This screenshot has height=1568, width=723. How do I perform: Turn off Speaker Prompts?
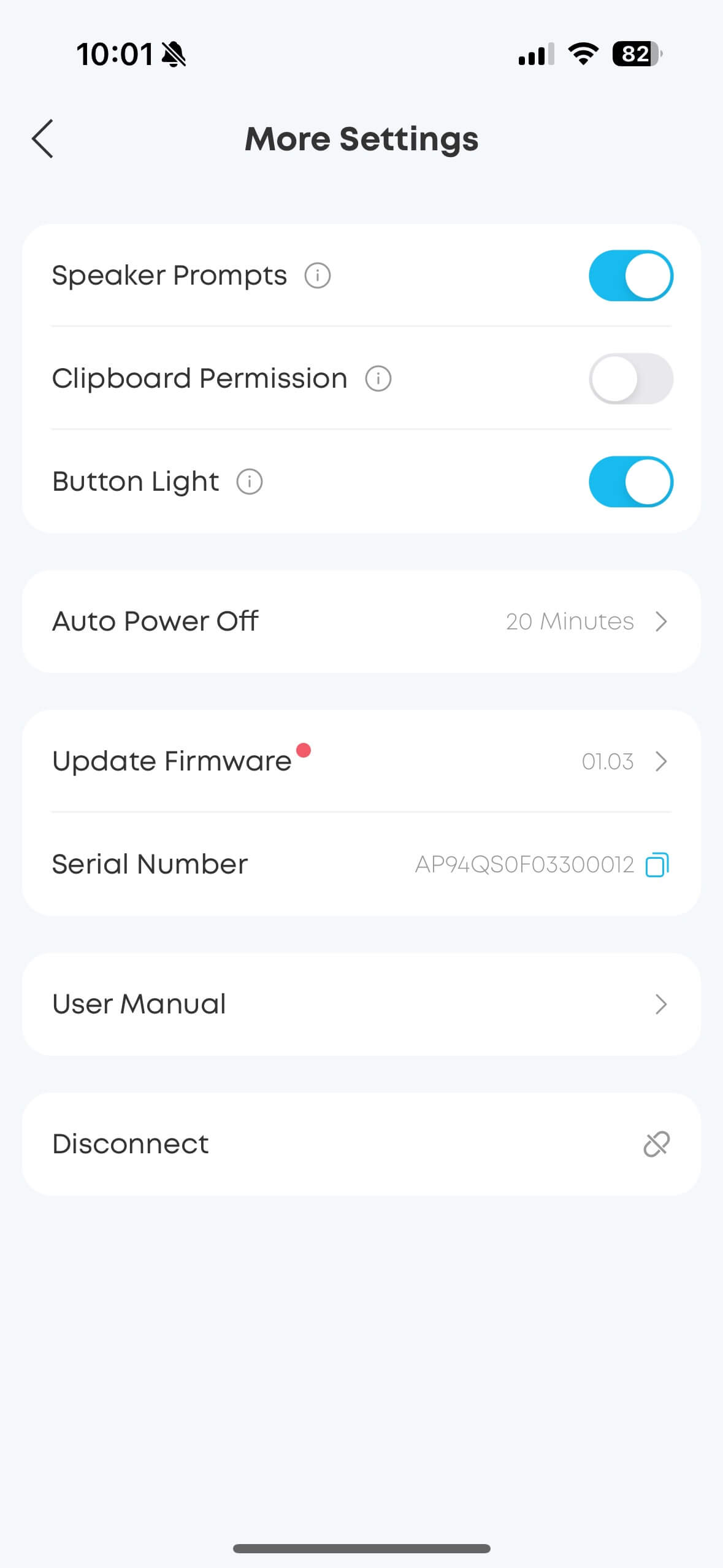point(630,275)
